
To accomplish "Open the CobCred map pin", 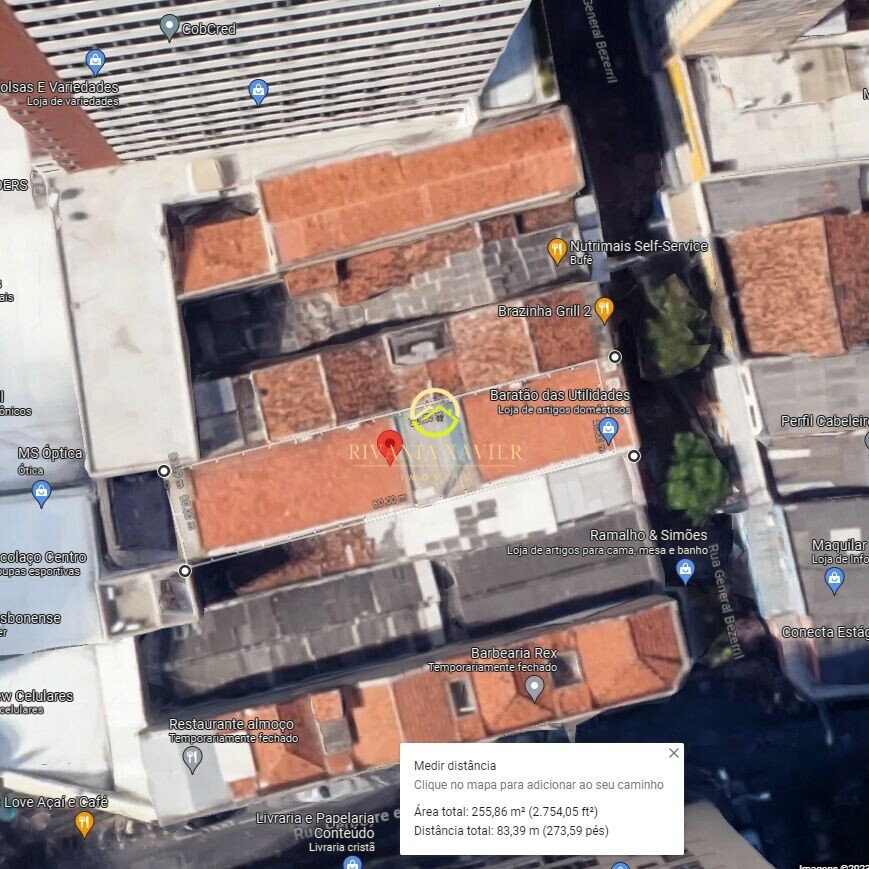I will point(170,28).
